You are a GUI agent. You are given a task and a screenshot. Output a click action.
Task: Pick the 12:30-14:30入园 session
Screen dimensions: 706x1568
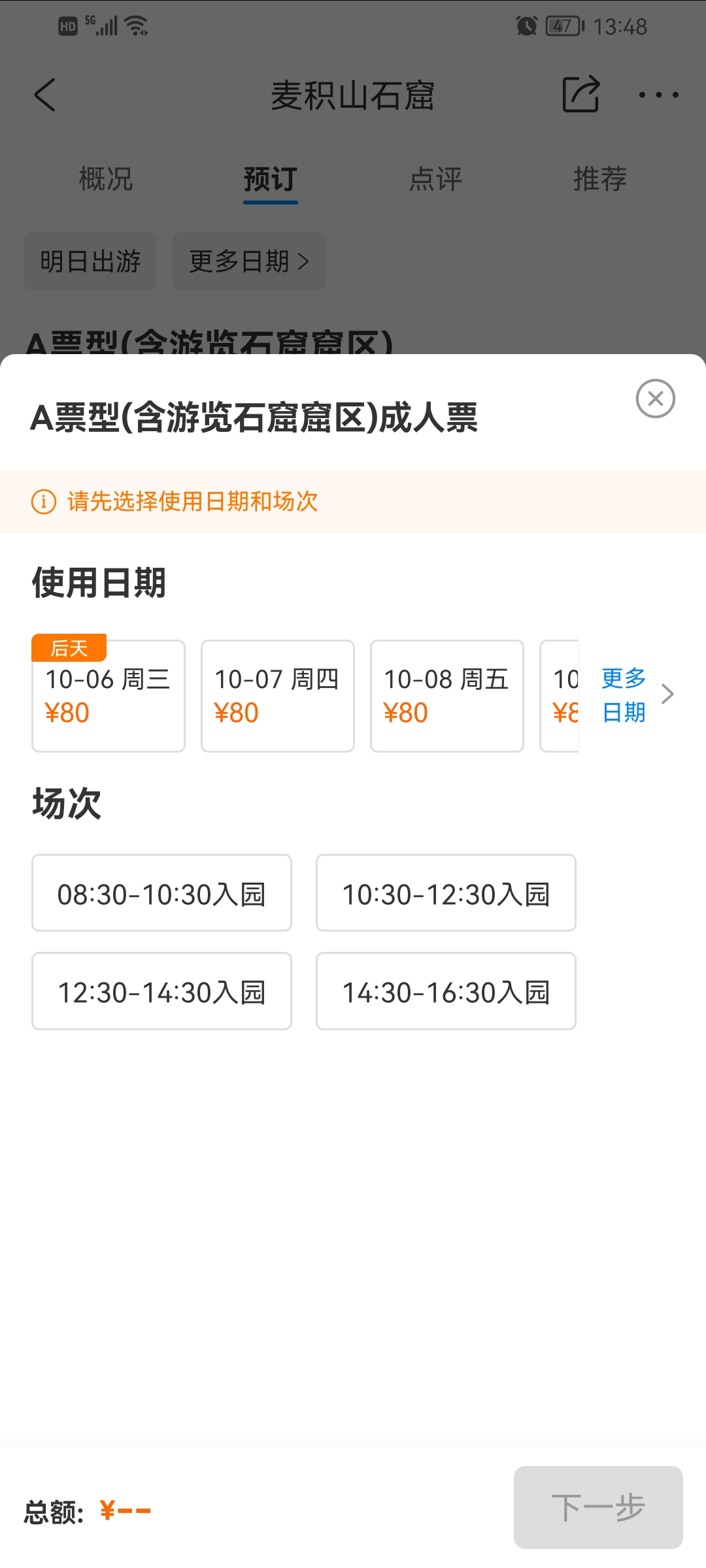[x=161, y=991]
